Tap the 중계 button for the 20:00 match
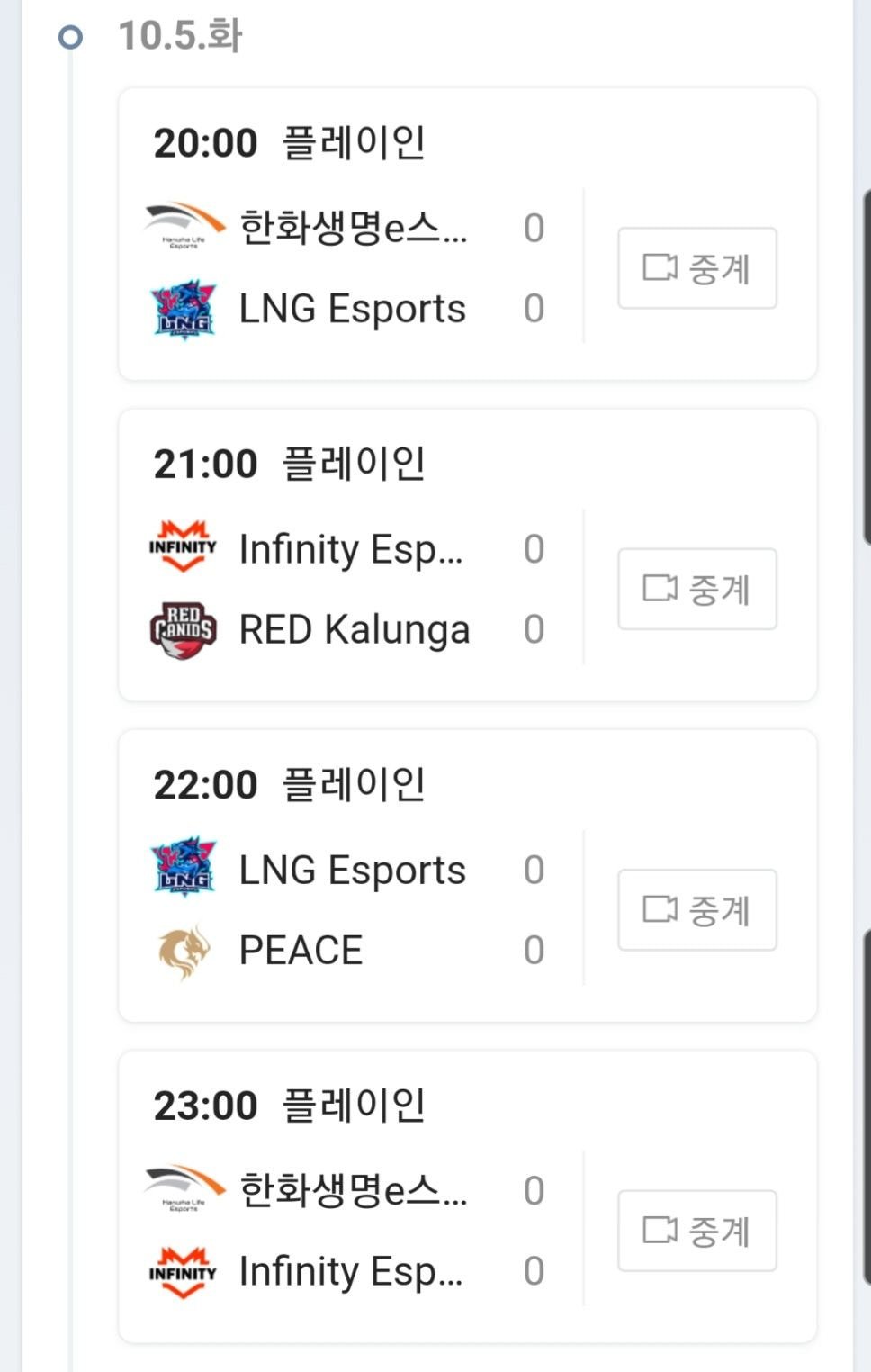Screen dimensions: 871x1372 (x=696, y=268)
